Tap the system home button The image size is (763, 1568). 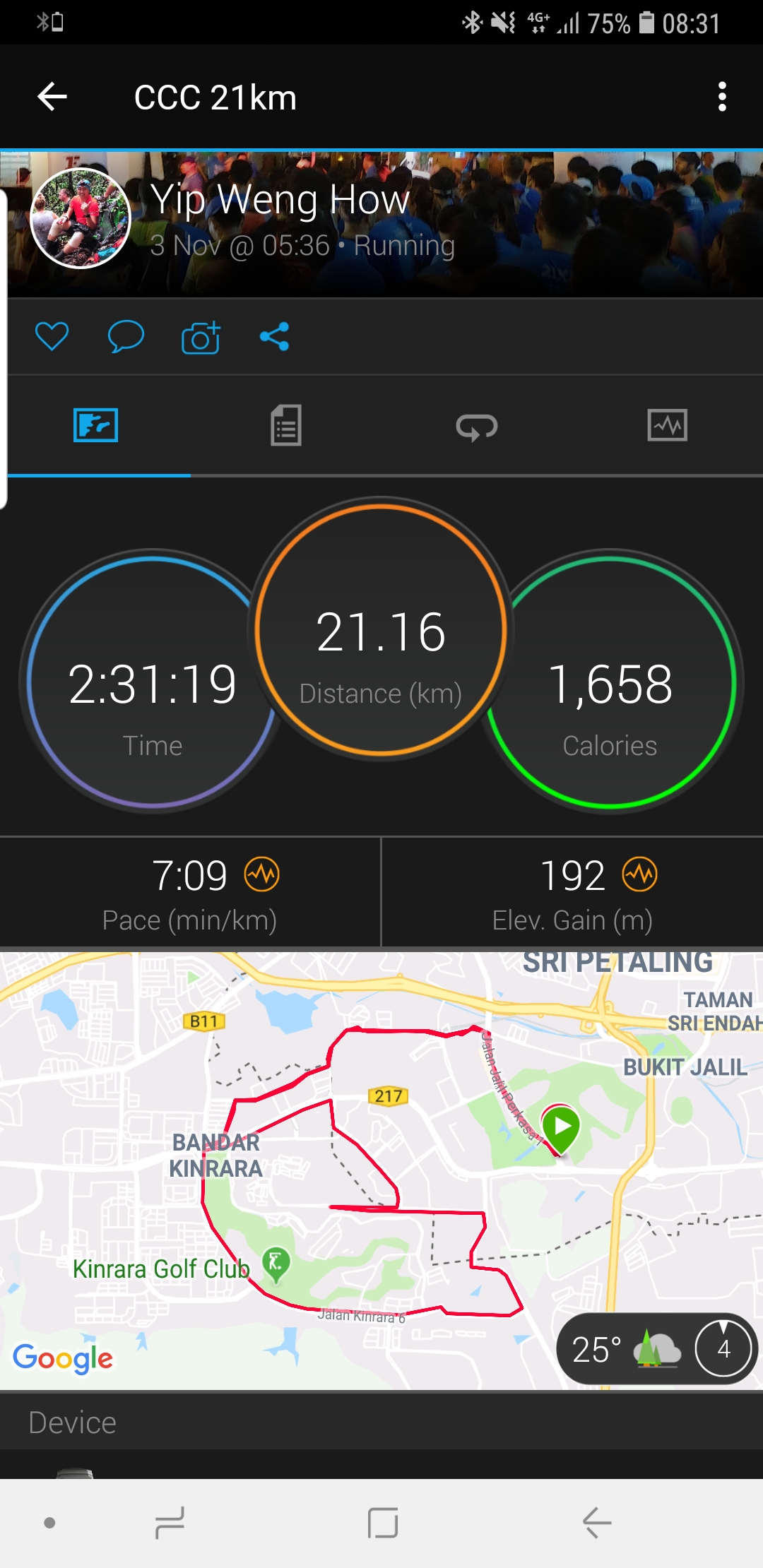(x=383, y=1523)
